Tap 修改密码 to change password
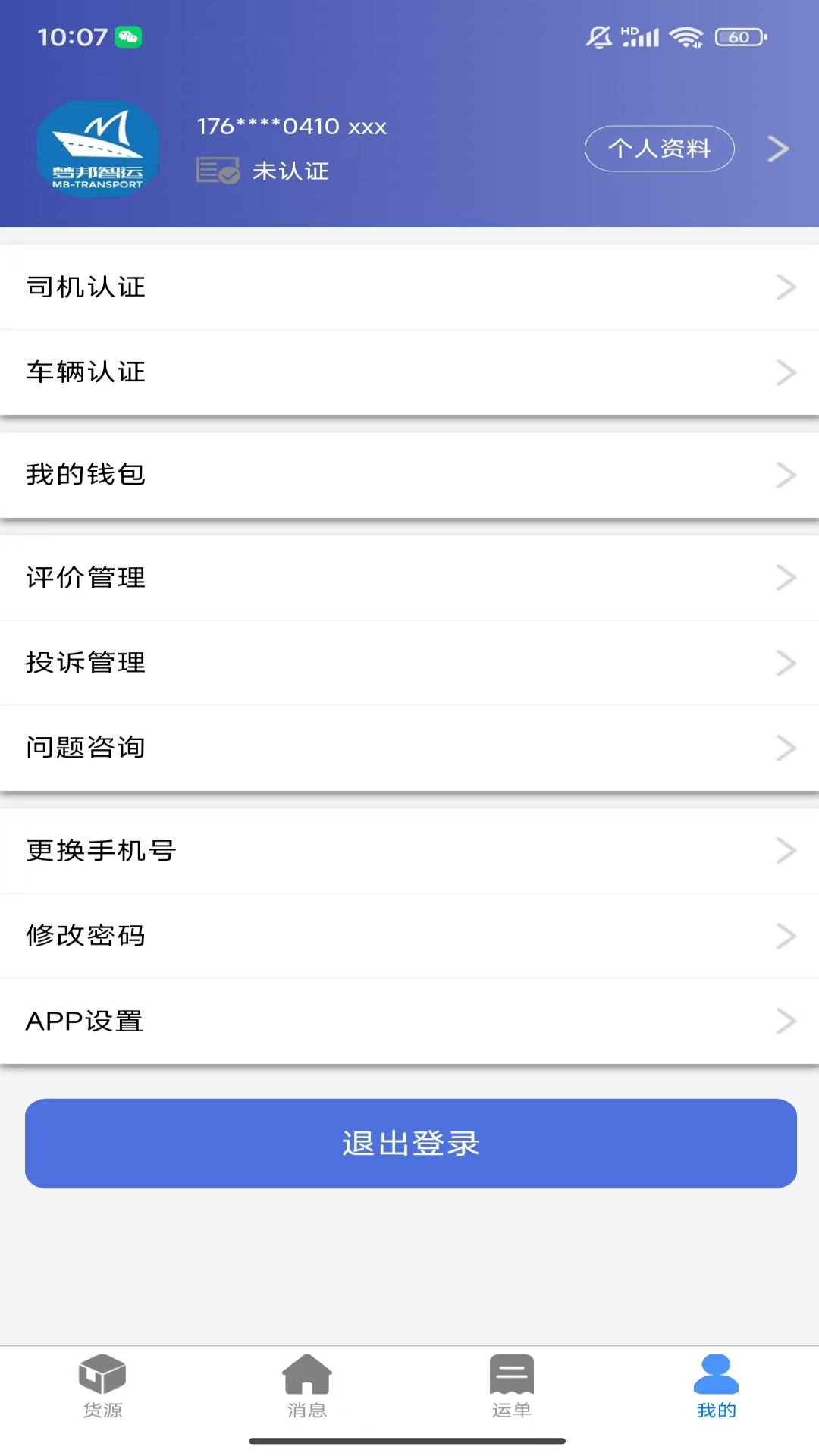819x1456 pixels. 409,936
